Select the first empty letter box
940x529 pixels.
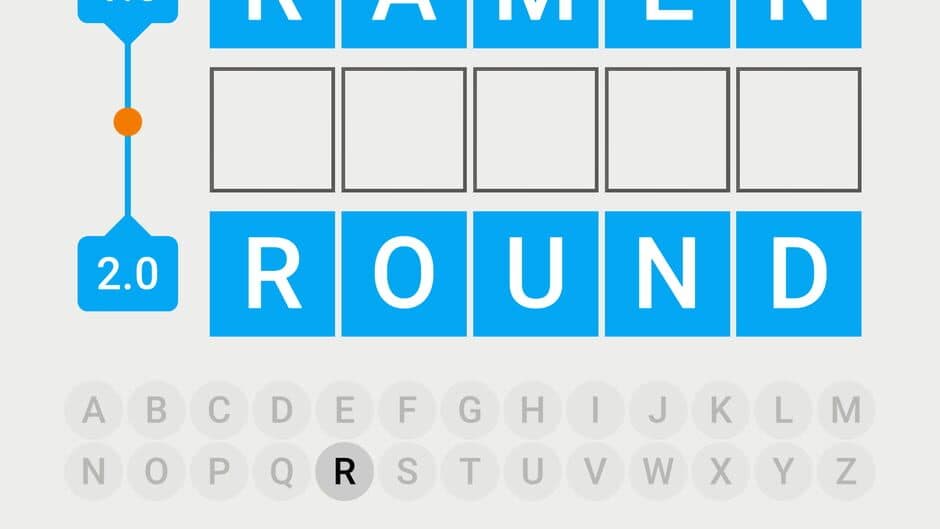[272, 129]
